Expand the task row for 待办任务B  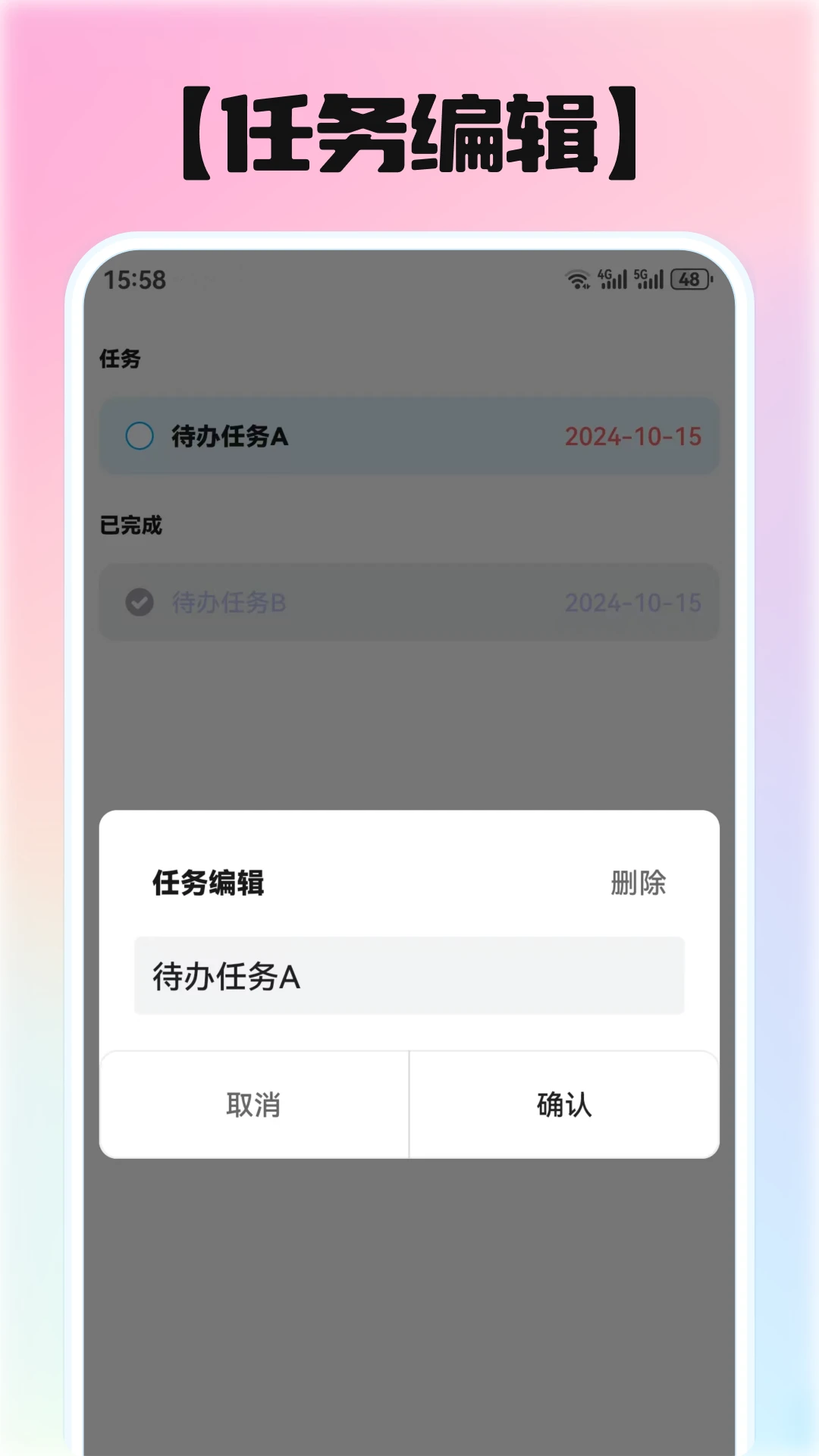409,601
